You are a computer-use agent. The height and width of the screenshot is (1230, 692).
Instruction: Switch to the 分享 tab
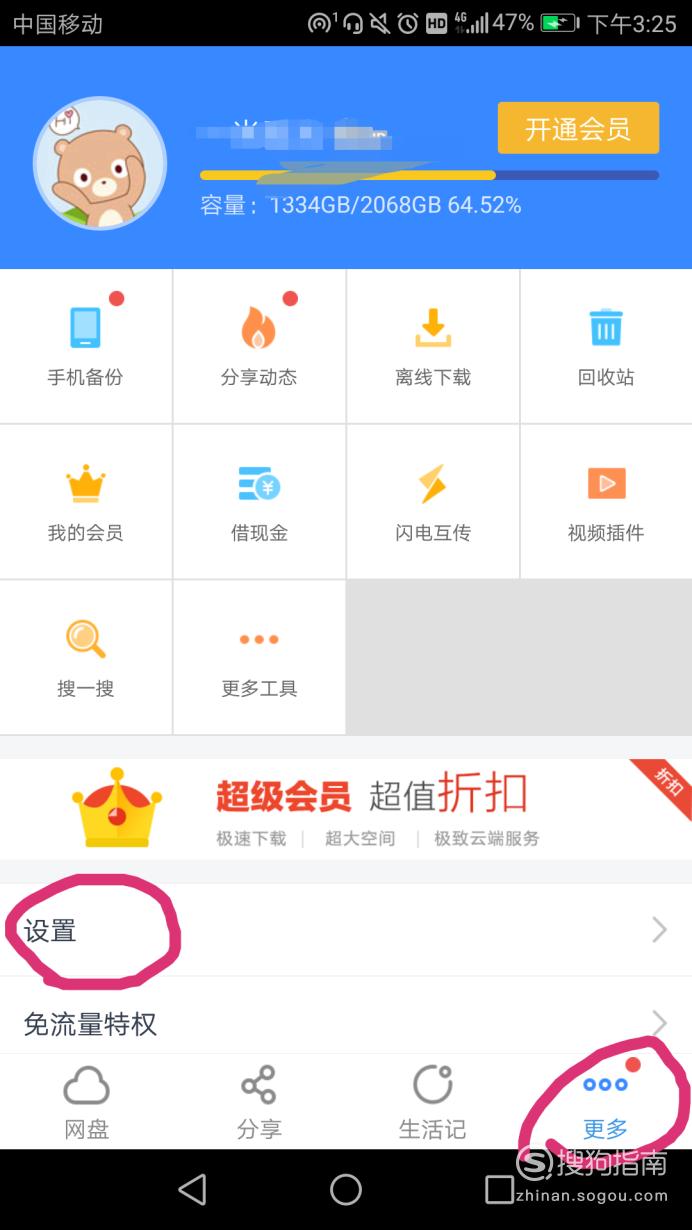click(x=259, y=1102)
